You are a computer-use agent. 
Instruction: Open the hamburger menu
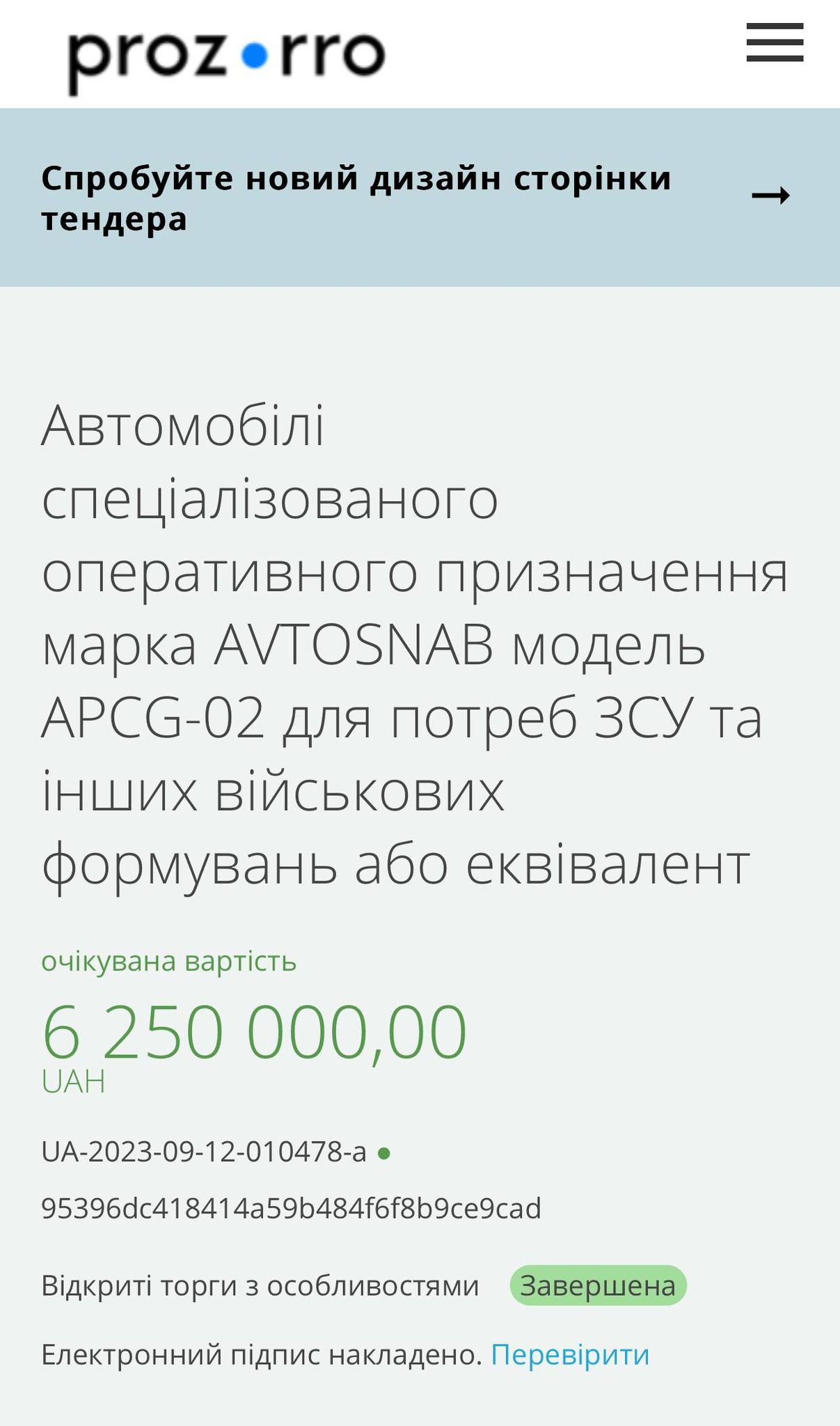tap(775, 42)
